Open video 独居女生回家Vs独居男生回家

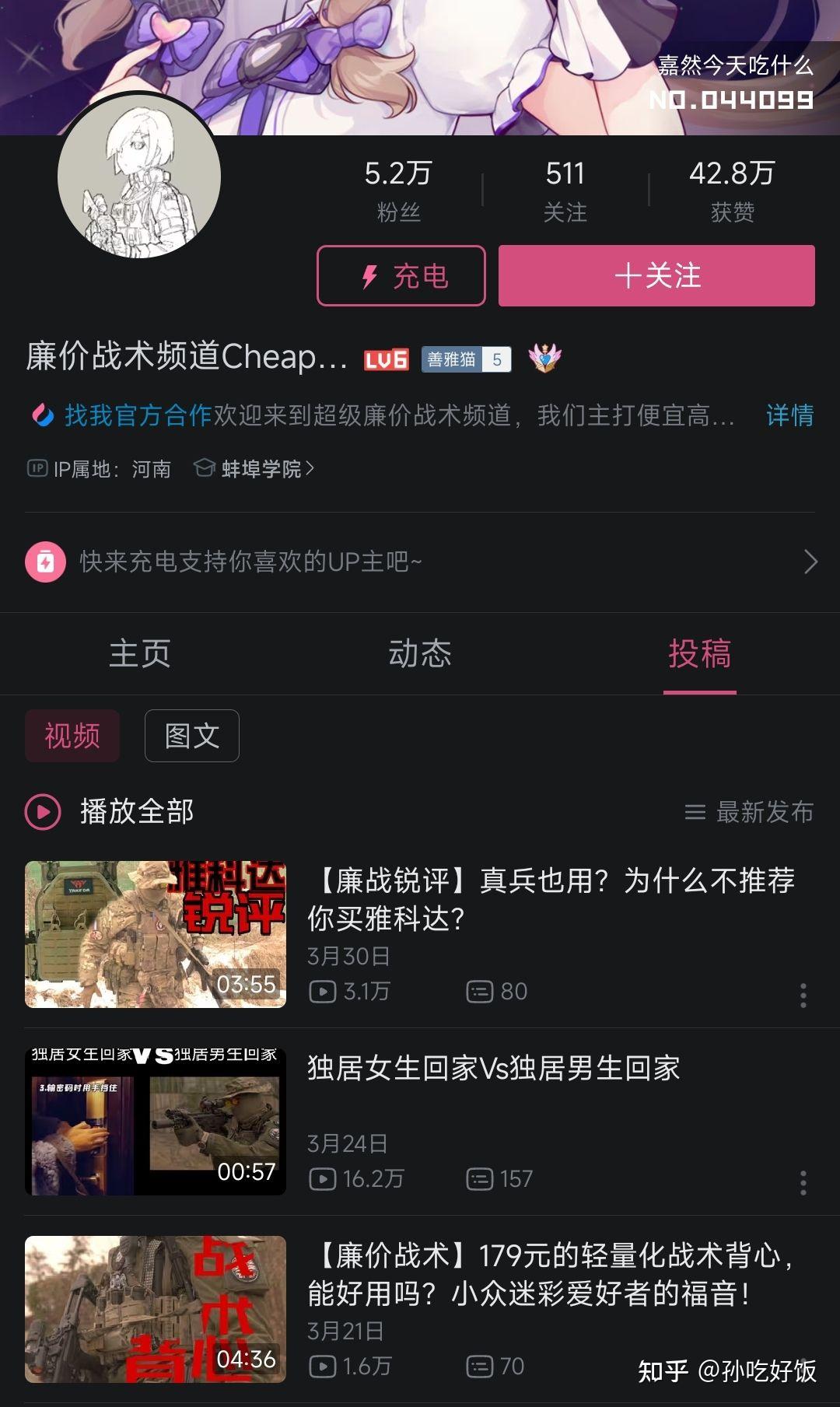(x=493, y=1068)
